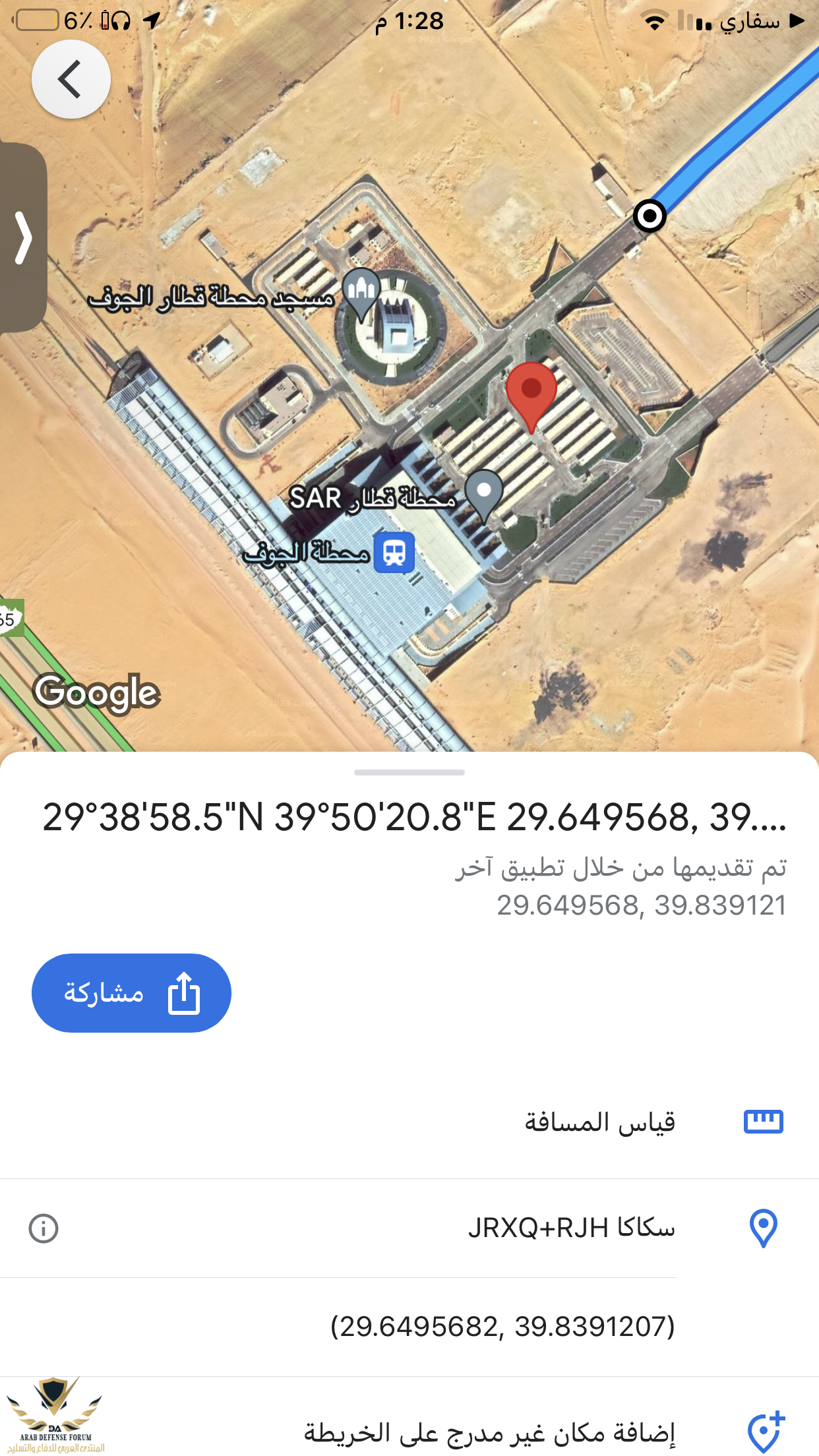Expand the side panel handle
This screenshot has height=1456, width=819.
coord(23,237)
